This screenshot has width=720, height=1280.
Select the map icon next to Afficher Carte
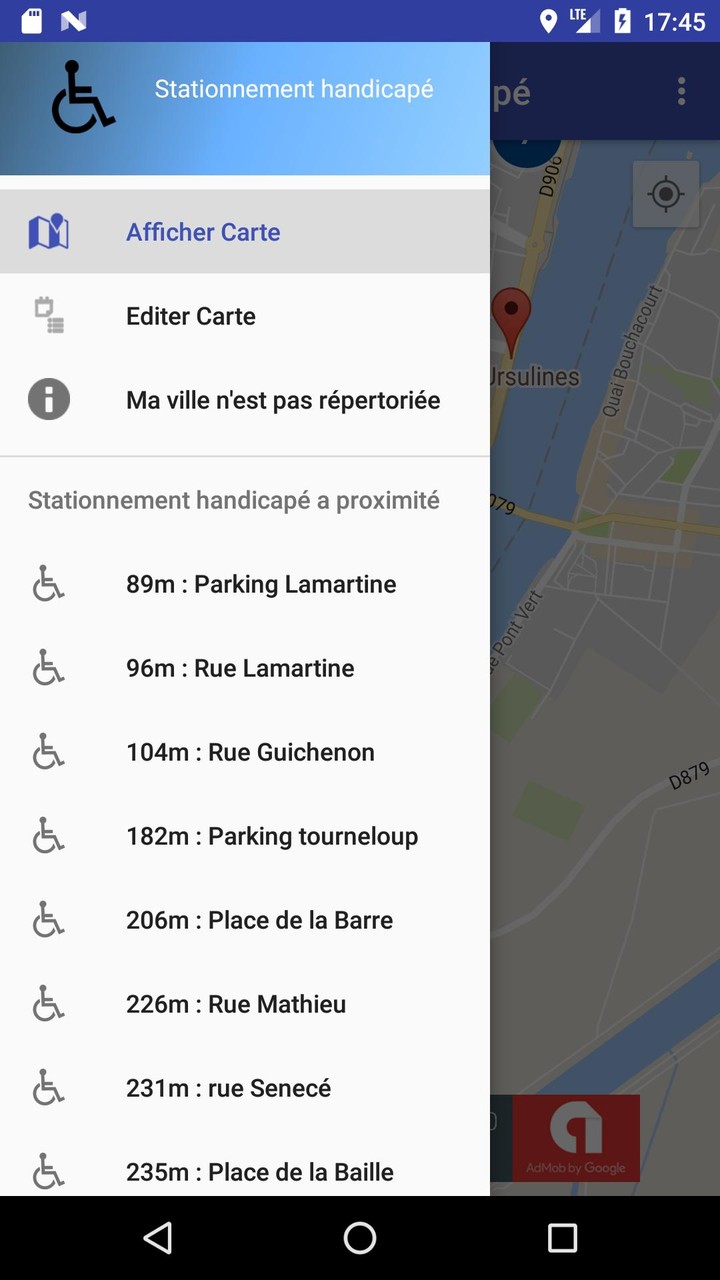48,231
